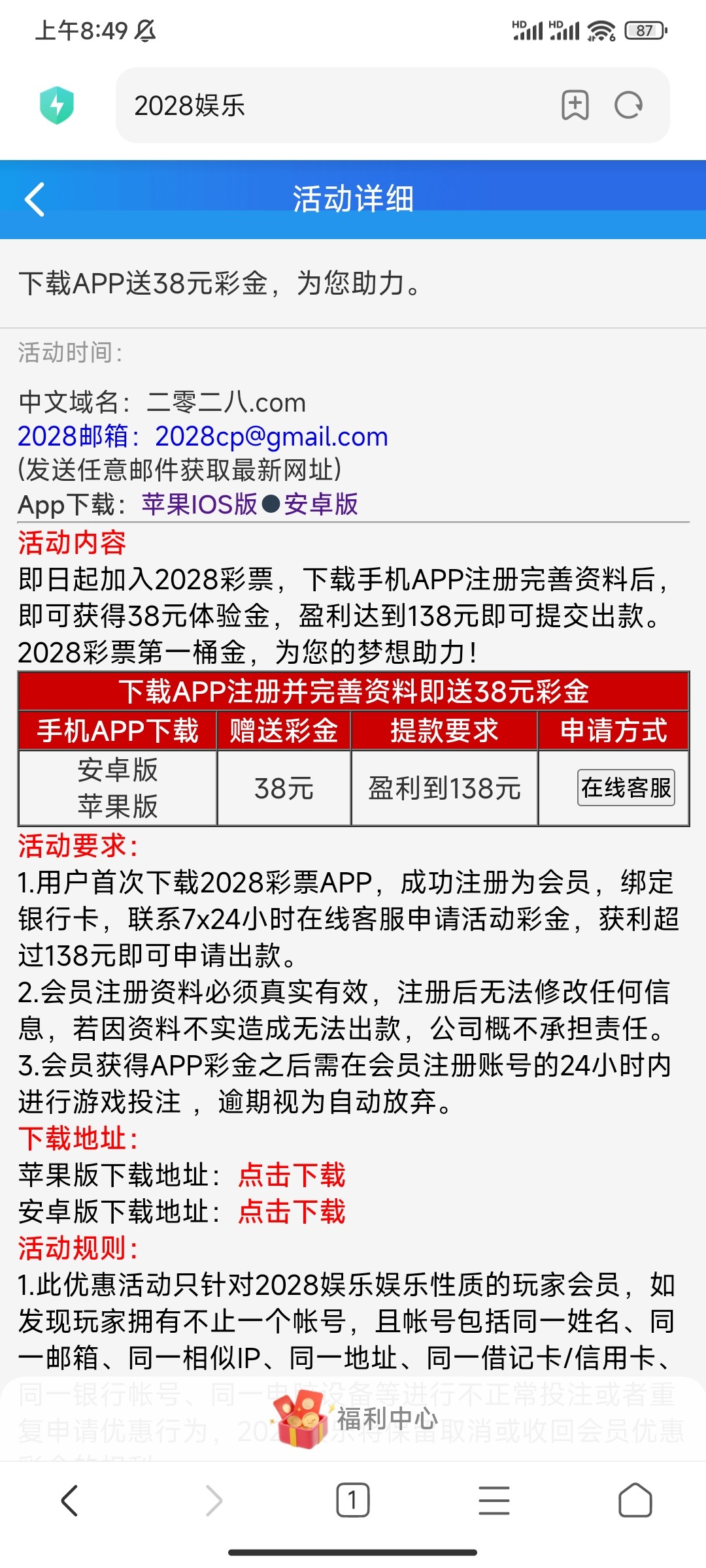
Task: Go back in the browser toolbar
Action: point(69,1500)
